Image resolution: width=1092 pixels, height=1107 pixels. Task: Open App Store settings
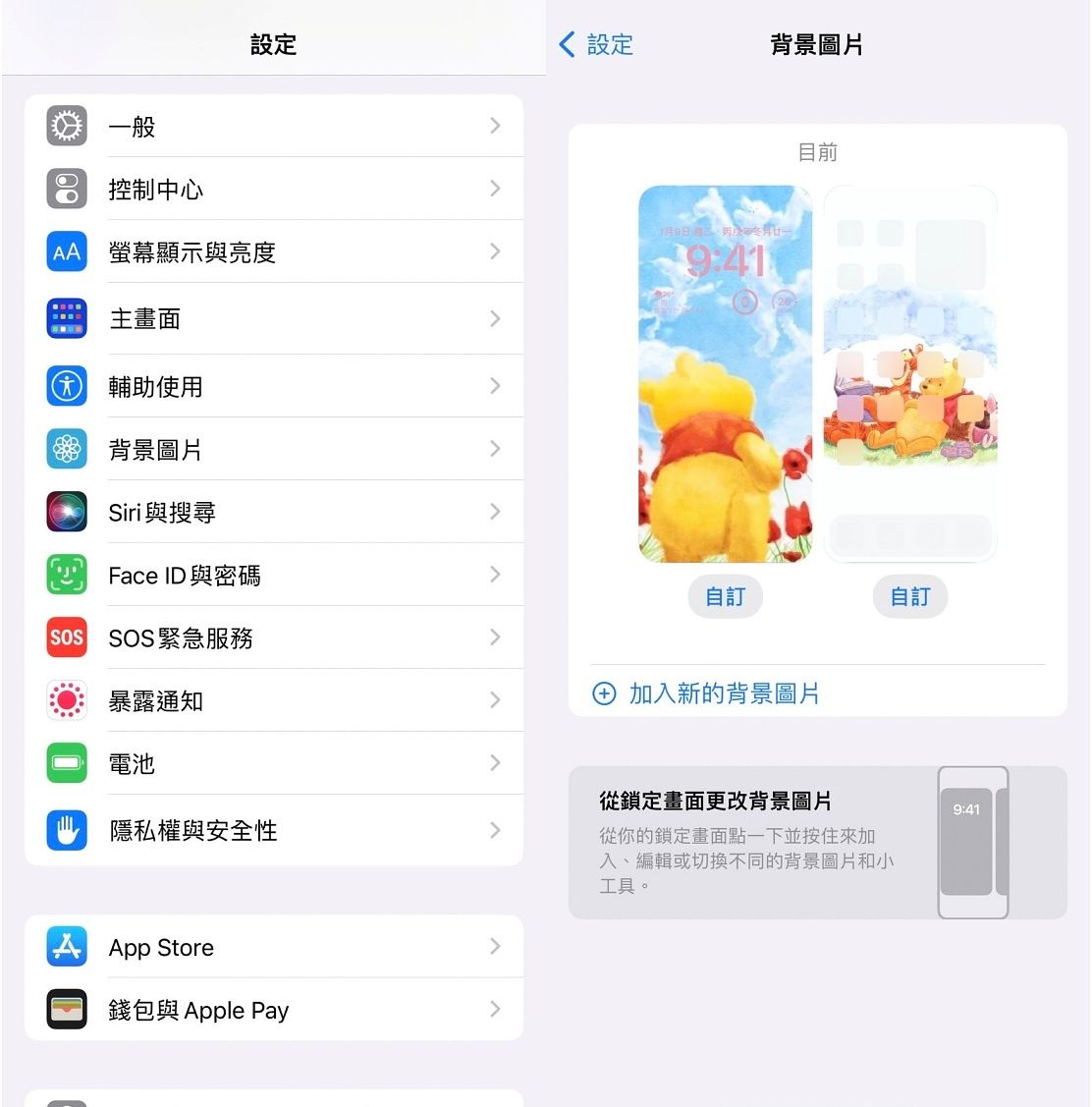(x=273, y=947)
